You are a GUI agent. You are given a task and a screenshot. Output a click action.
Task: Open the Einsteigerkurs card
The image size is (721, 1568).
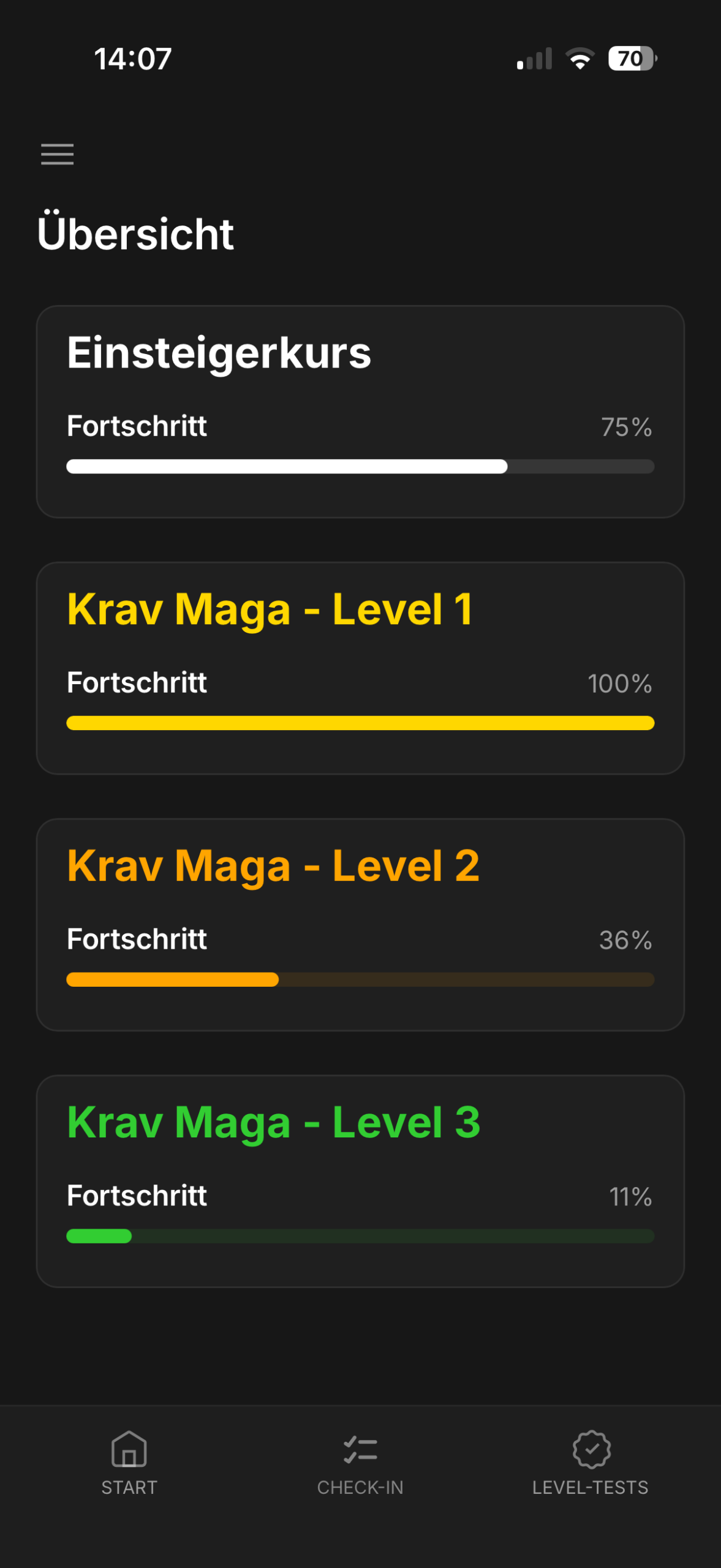360,411
